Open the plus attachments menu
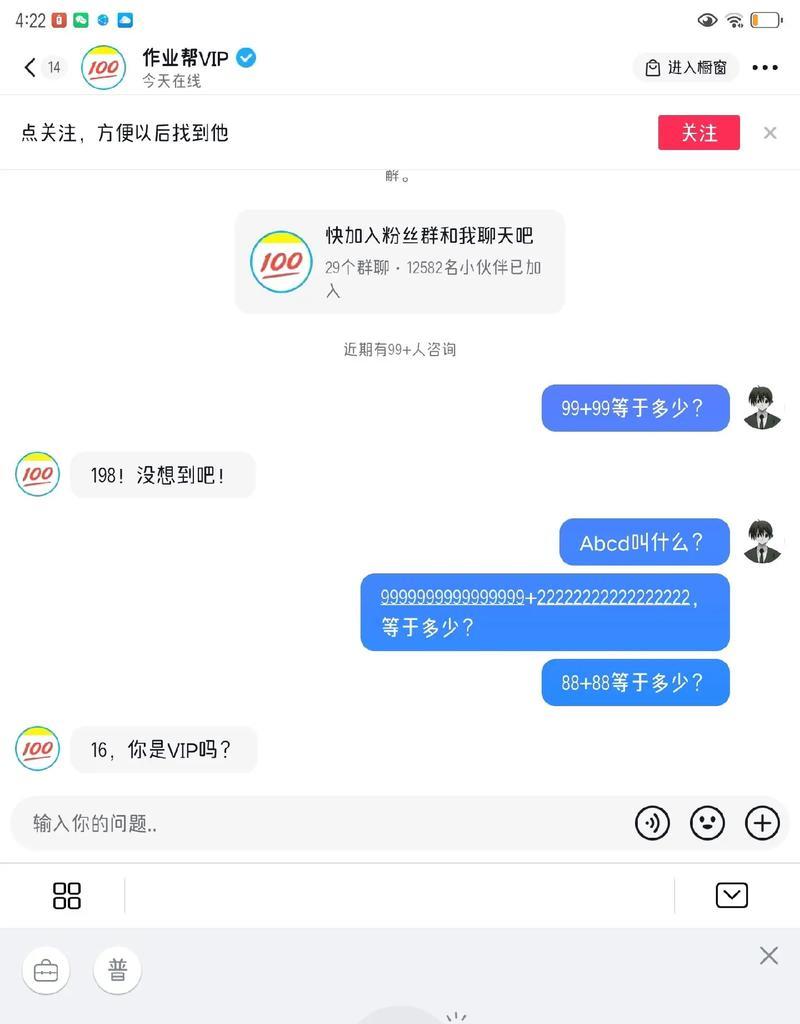 [762, 823]
